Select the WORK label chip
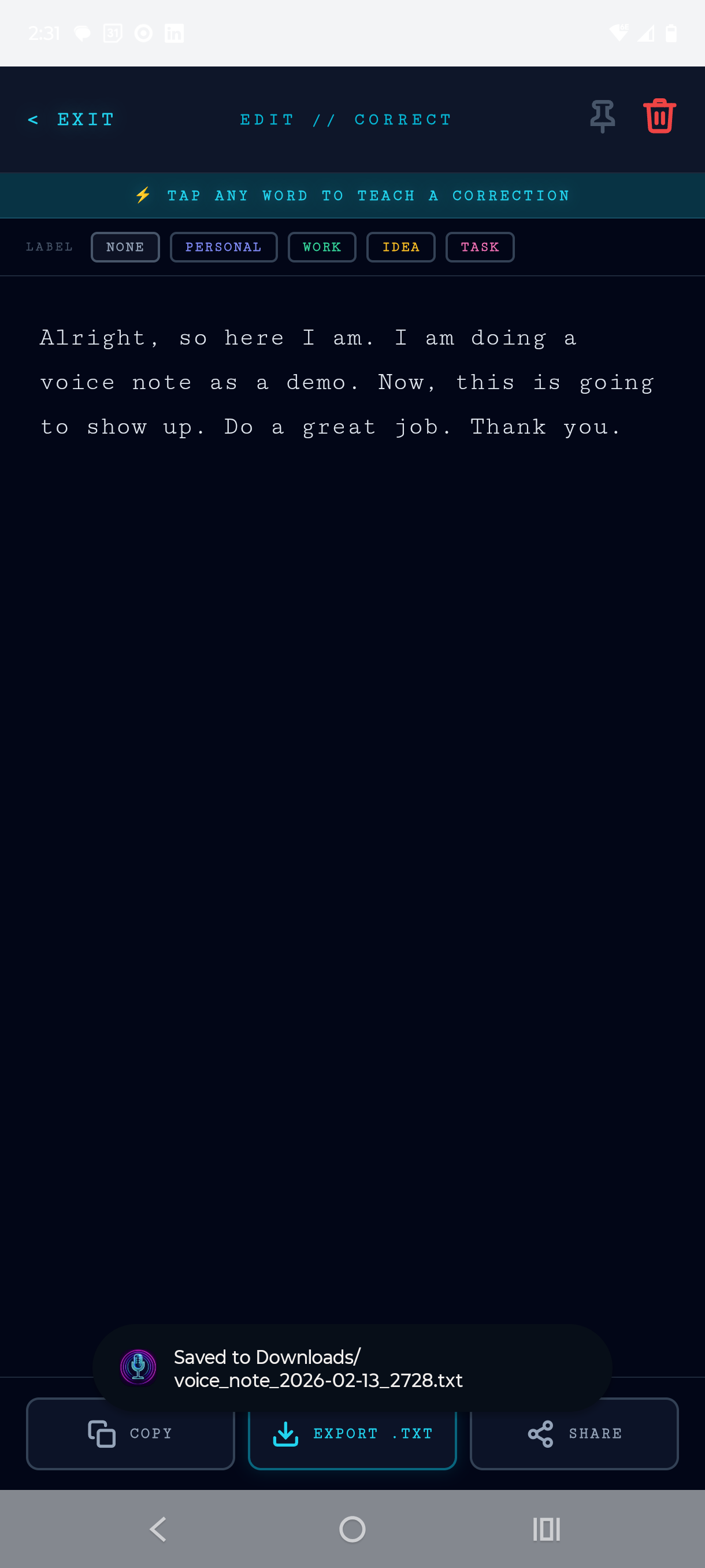The width and height of the screenshot is (705, 1568). tap(322, 247)
